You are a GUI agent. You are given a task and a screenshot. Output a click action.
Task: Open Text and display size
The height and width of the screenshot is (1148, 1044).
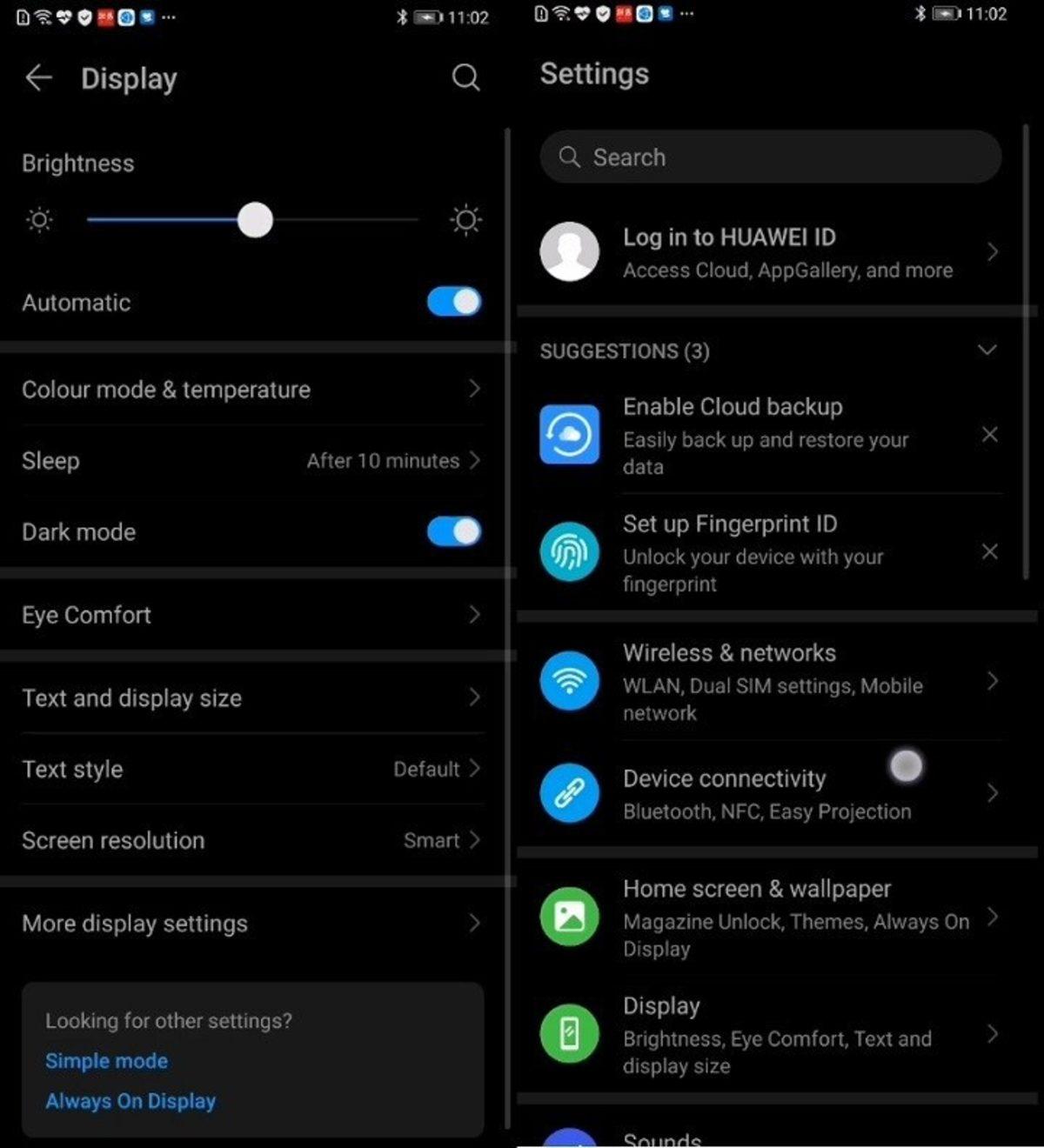click(x=252, y=697)
